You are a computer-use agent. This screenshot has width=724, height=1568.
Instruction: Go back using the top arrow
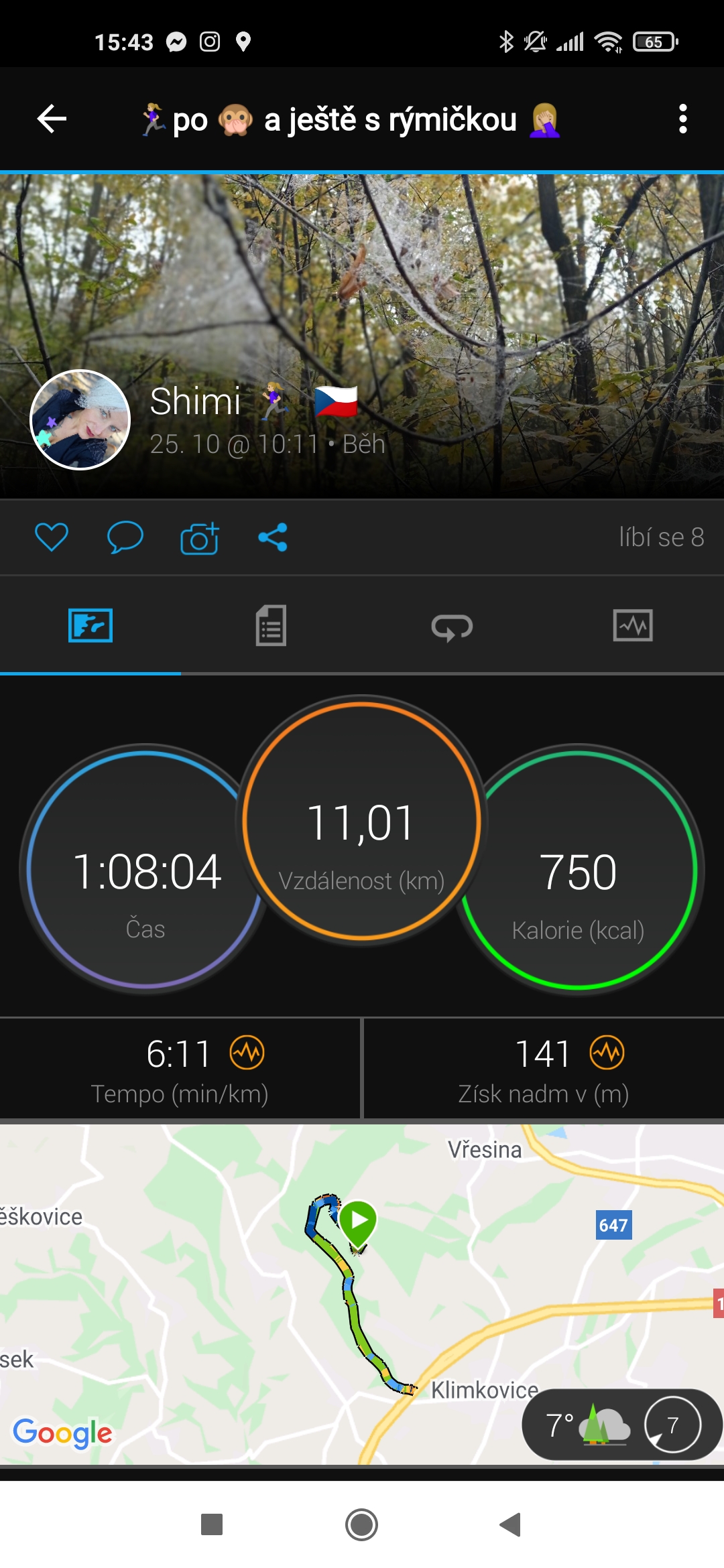[x=52, y=119]
